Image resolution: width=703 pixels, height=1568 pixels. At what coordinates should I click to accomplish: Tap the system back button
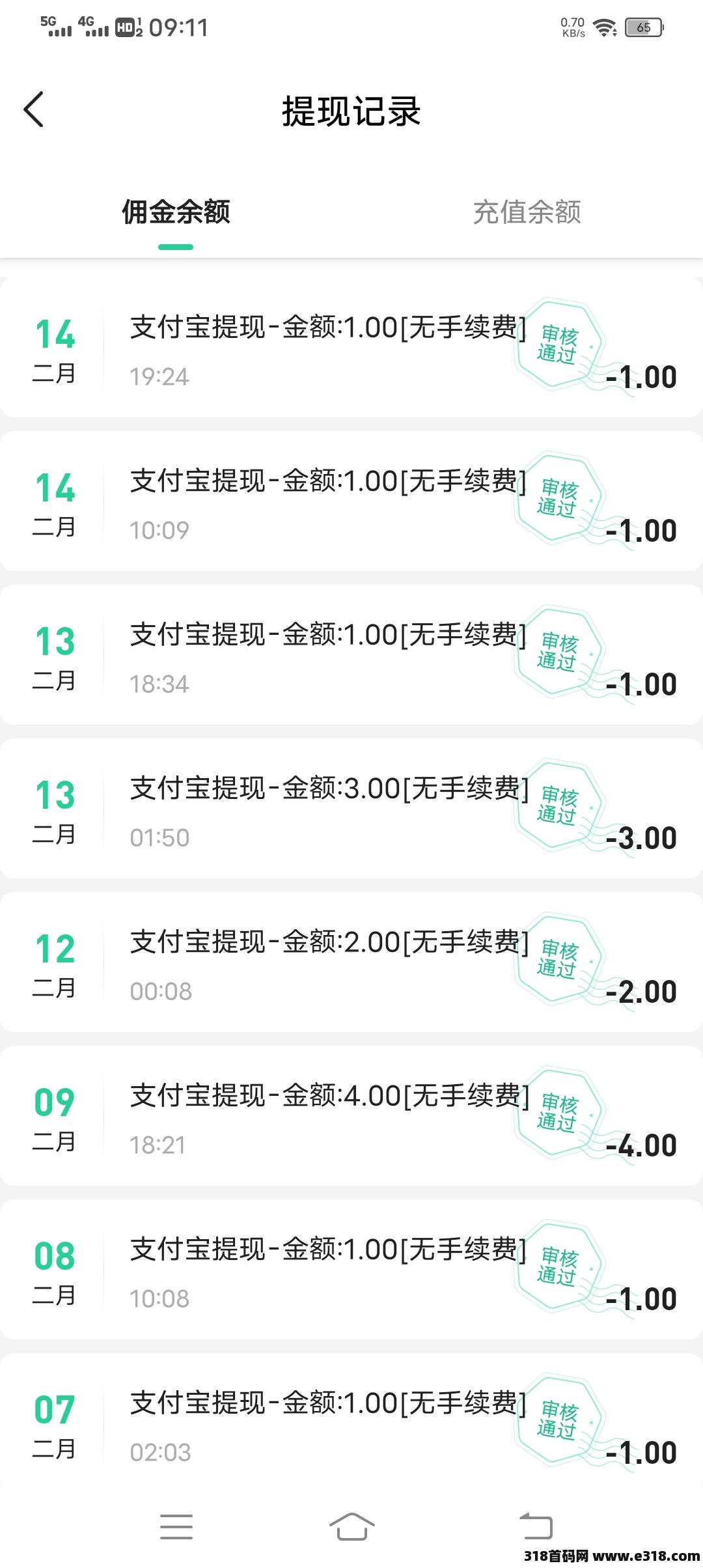[x=536, y=1526]
